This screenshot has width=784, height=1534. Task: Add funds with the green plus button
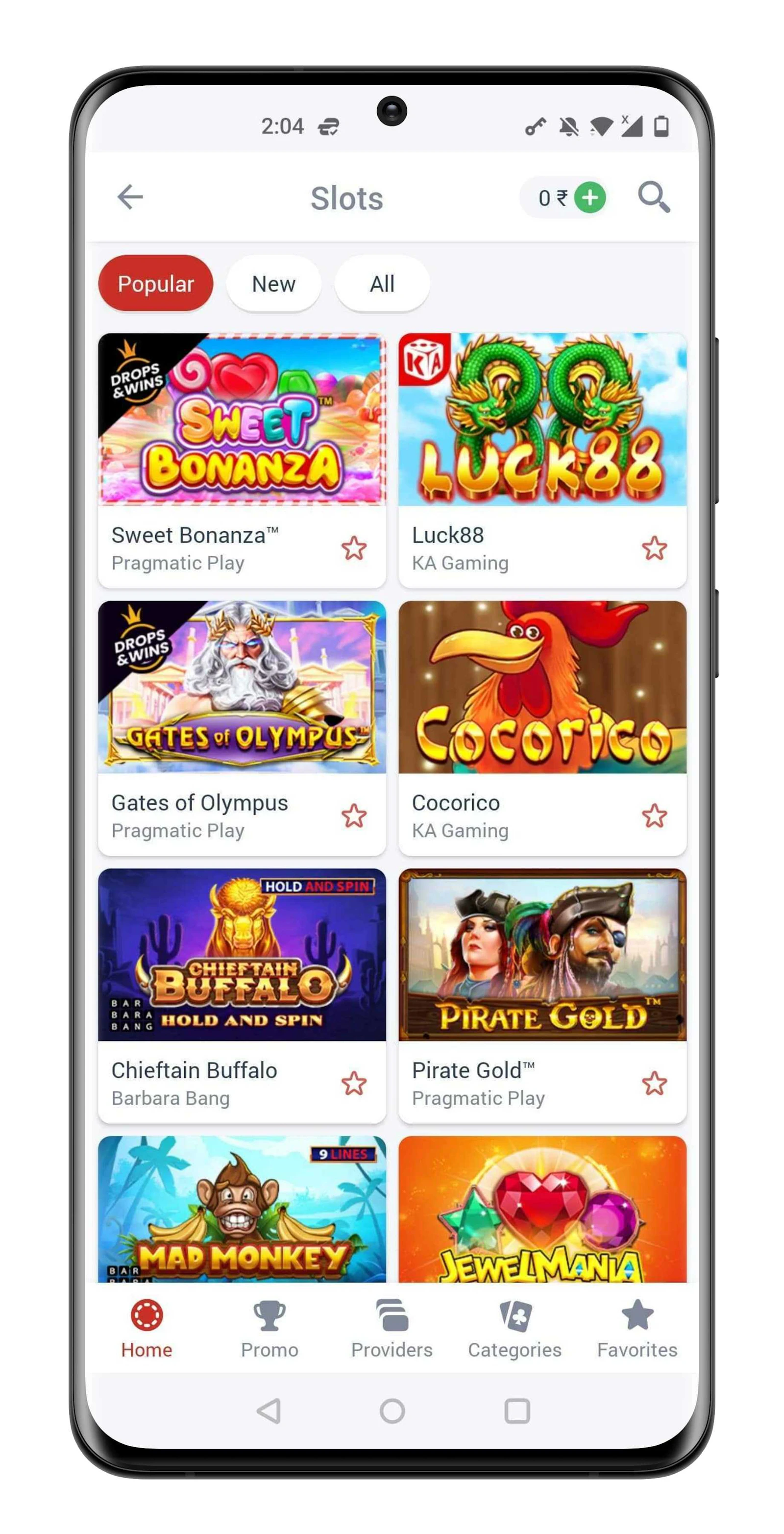click(x=589, y=198)
